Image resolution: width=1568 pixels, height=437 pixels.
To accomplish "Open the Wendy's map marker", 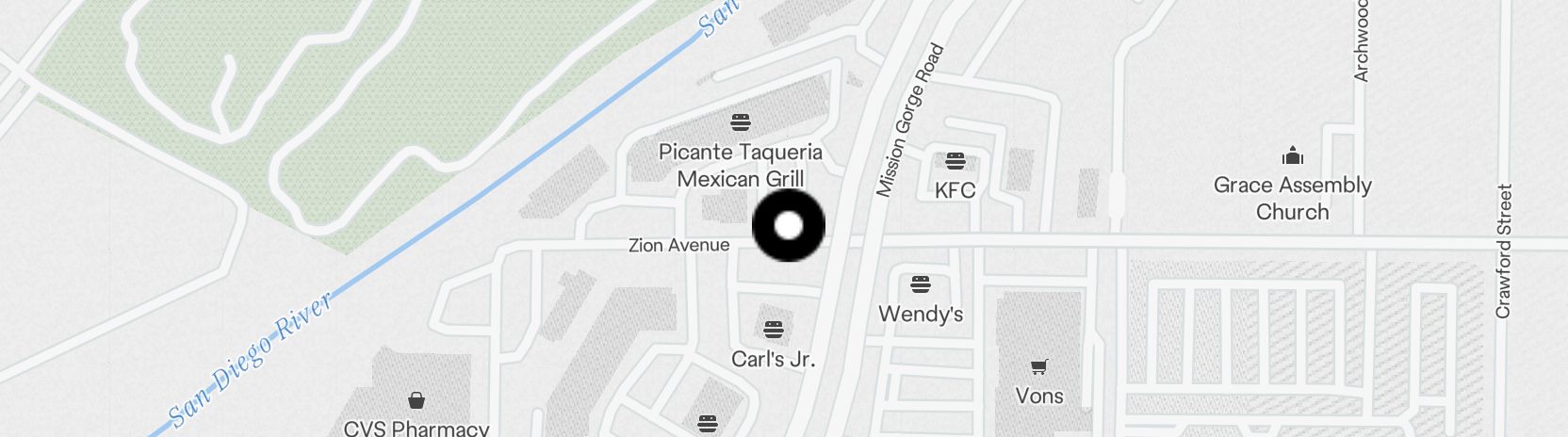I will tap(921, 284).
